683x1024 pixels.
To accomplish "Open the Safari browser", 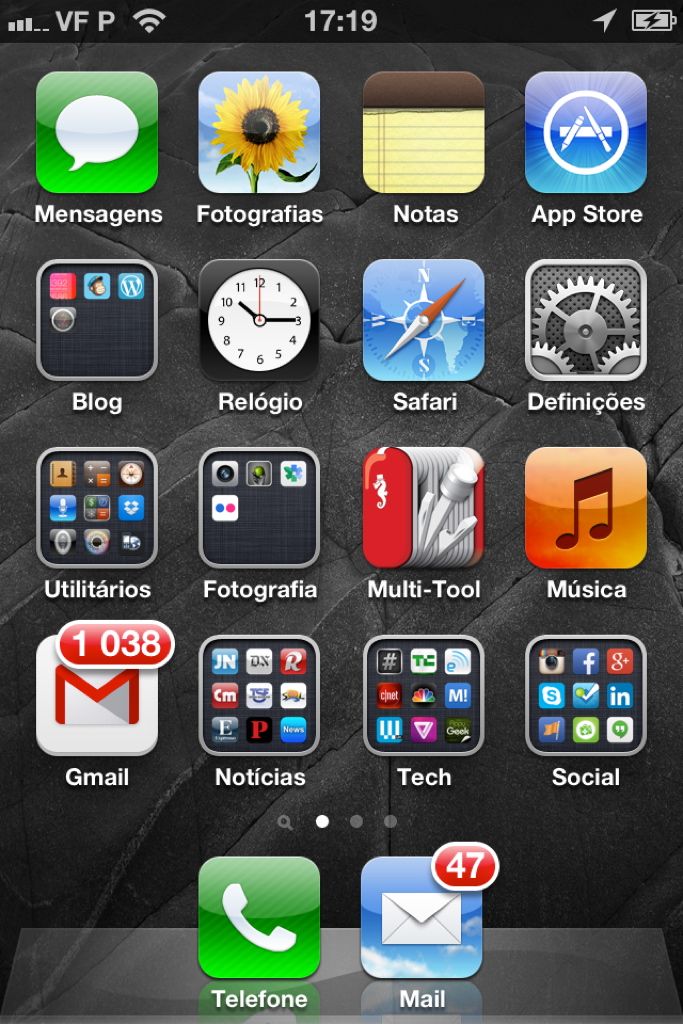I will 423,320.
